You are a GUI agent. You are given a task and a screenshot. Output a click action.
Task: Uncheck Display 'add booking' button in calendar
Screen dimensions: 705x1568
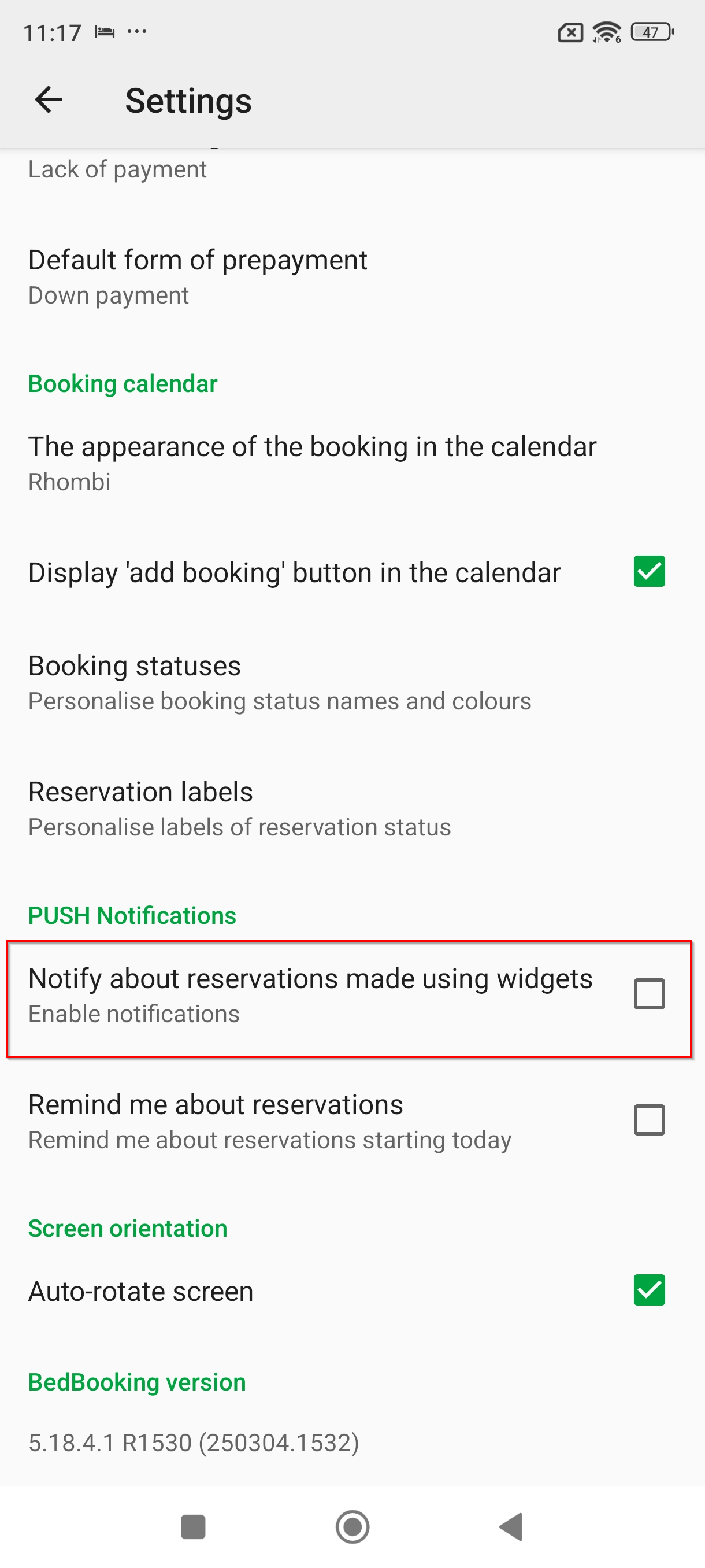pos(649,571)
